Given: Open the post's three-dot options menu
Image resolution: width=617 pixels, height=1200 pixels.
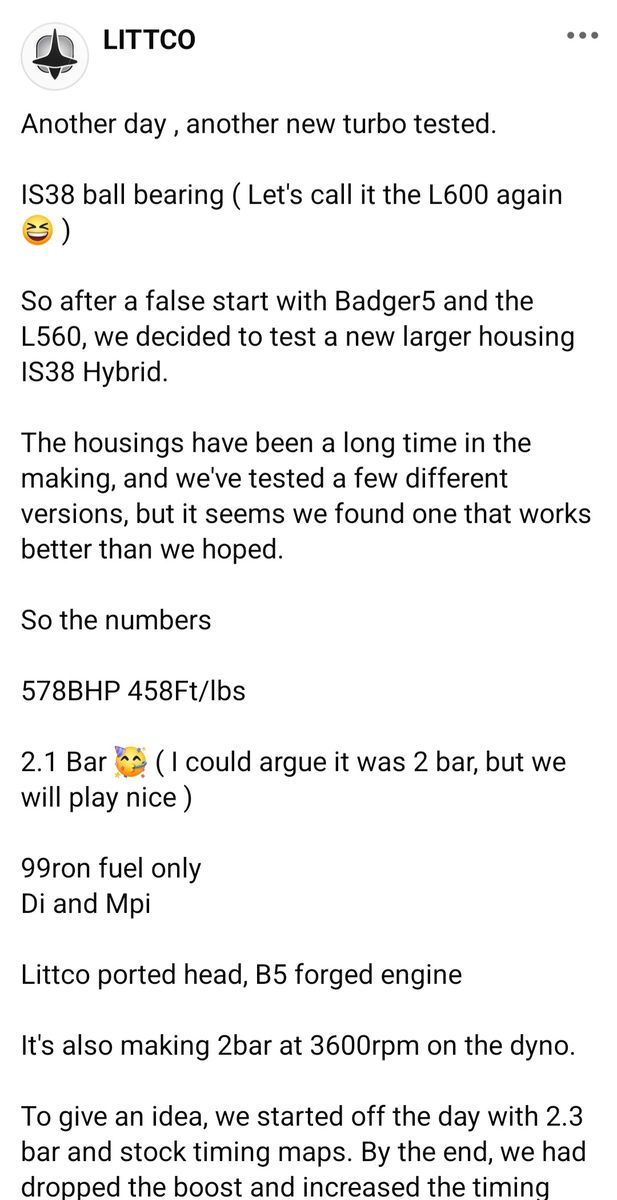Looking at the screenshot, I should [x=581, y=35].
